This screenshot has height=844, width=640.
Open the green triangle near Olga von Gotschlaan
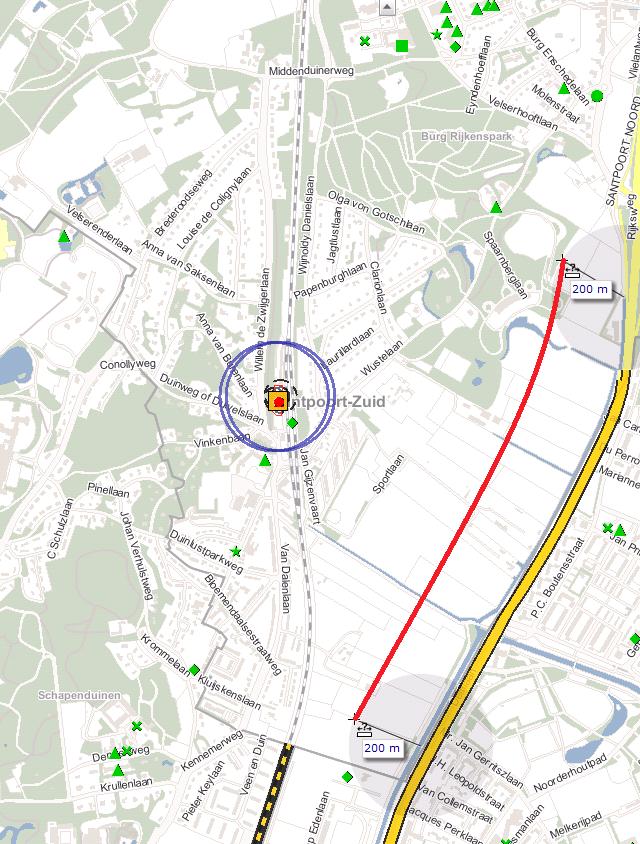tap(495, 207)
